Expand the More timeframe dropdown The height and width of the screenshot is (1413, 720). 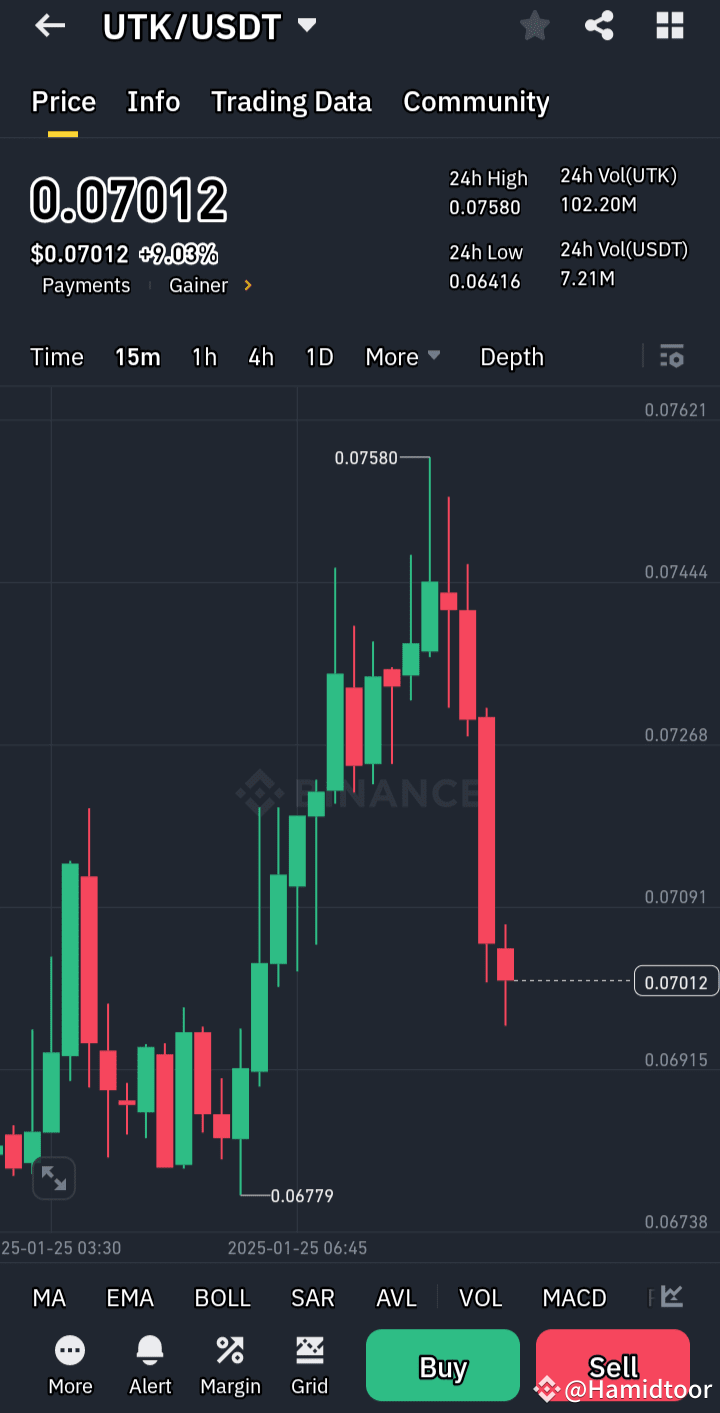(403, 356)
